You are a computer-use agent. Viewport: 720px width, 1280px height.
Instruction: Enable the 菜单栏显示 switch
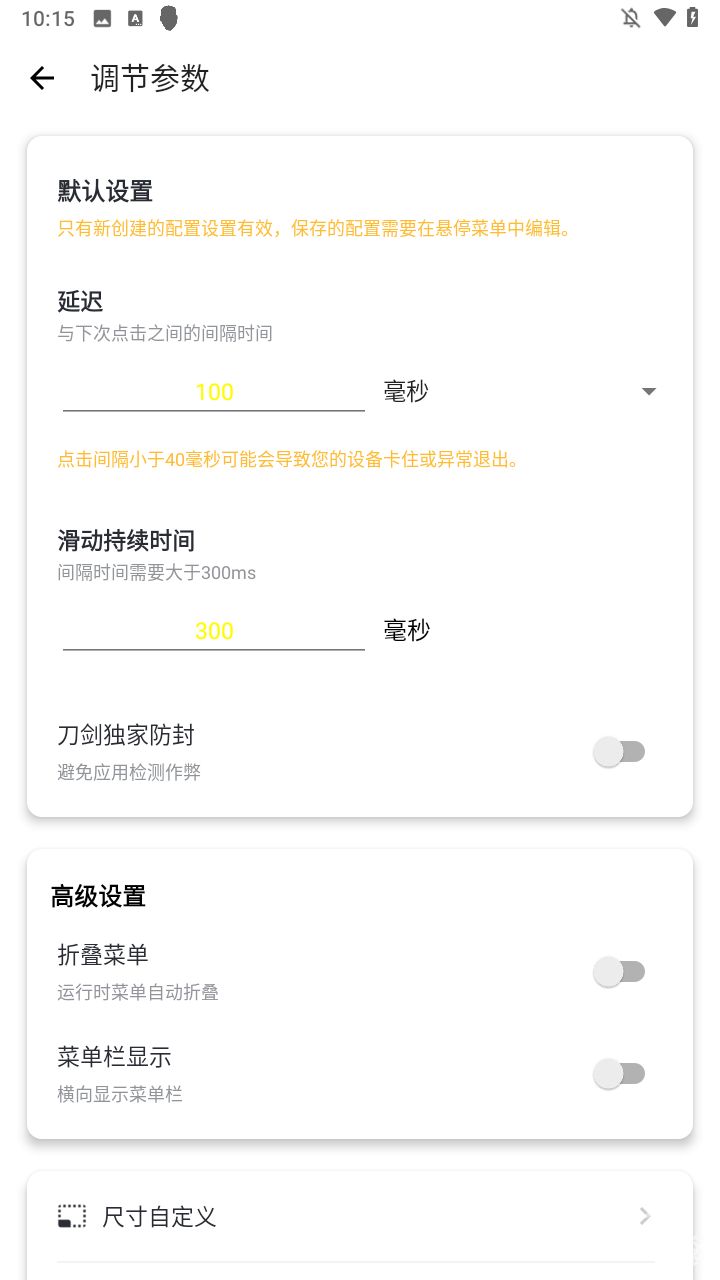[x=621, y=1073]
